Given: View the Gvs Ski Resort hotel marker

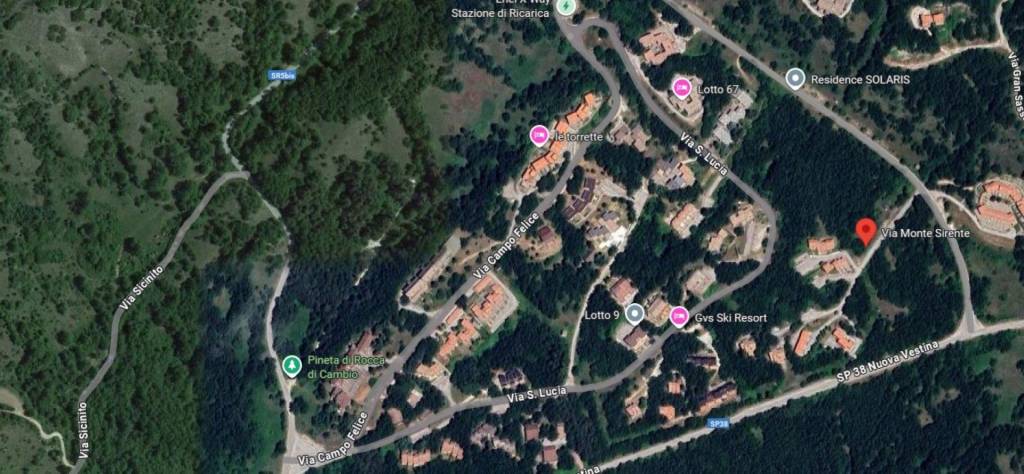Looking at the screenshot, I should tap(679, 316).
